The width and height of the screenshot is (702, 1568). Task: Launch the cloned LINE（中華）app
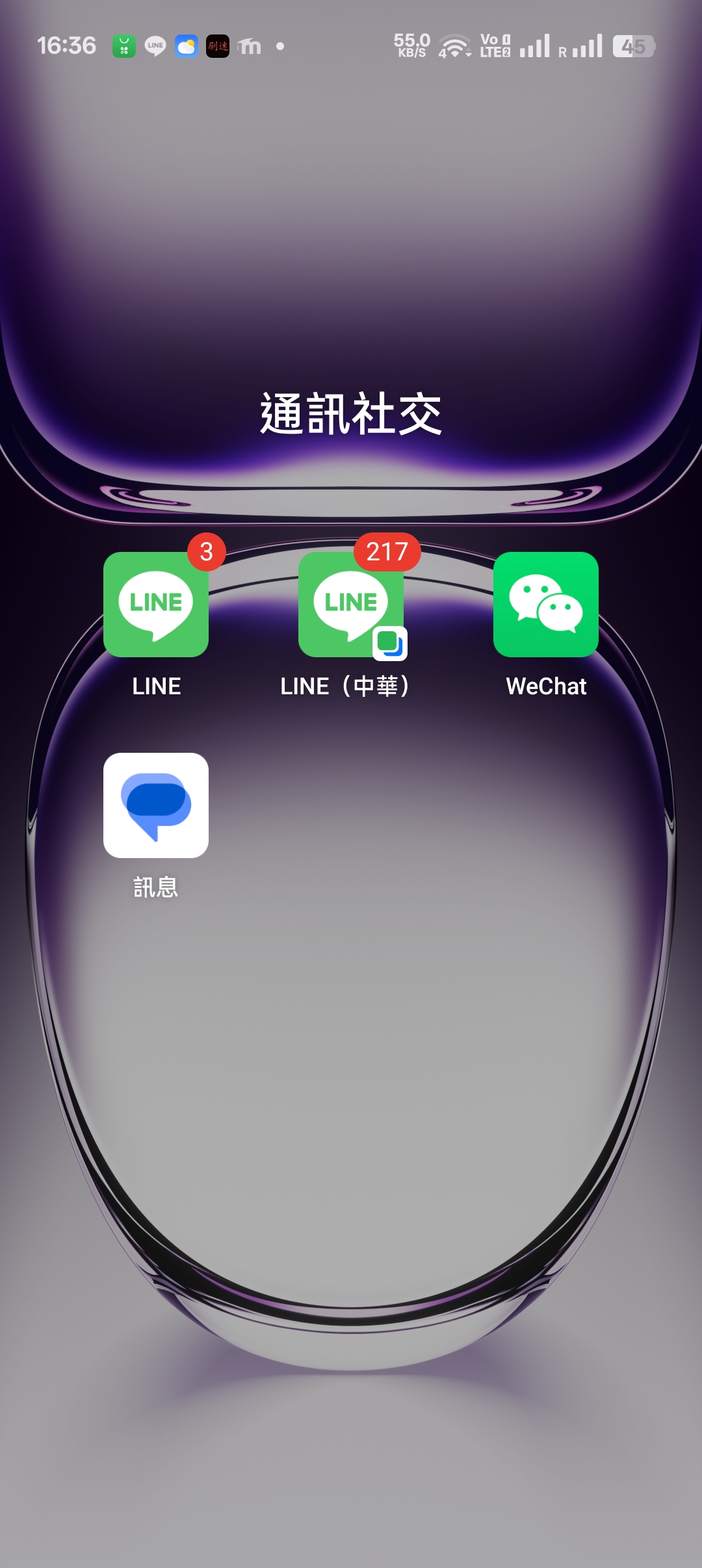click(x=351, y=605)
